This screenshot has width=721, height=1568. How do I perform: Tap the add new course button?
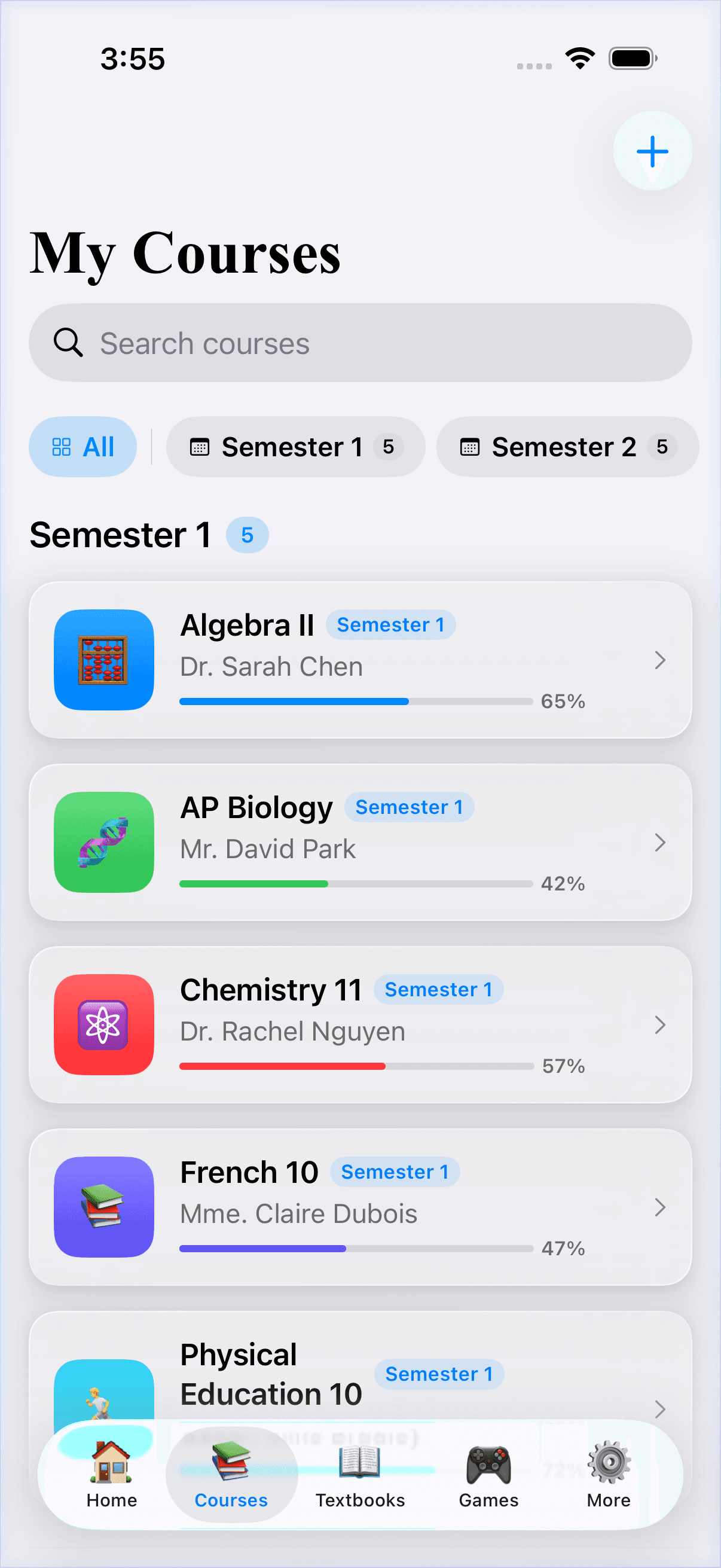click(652, 151)
